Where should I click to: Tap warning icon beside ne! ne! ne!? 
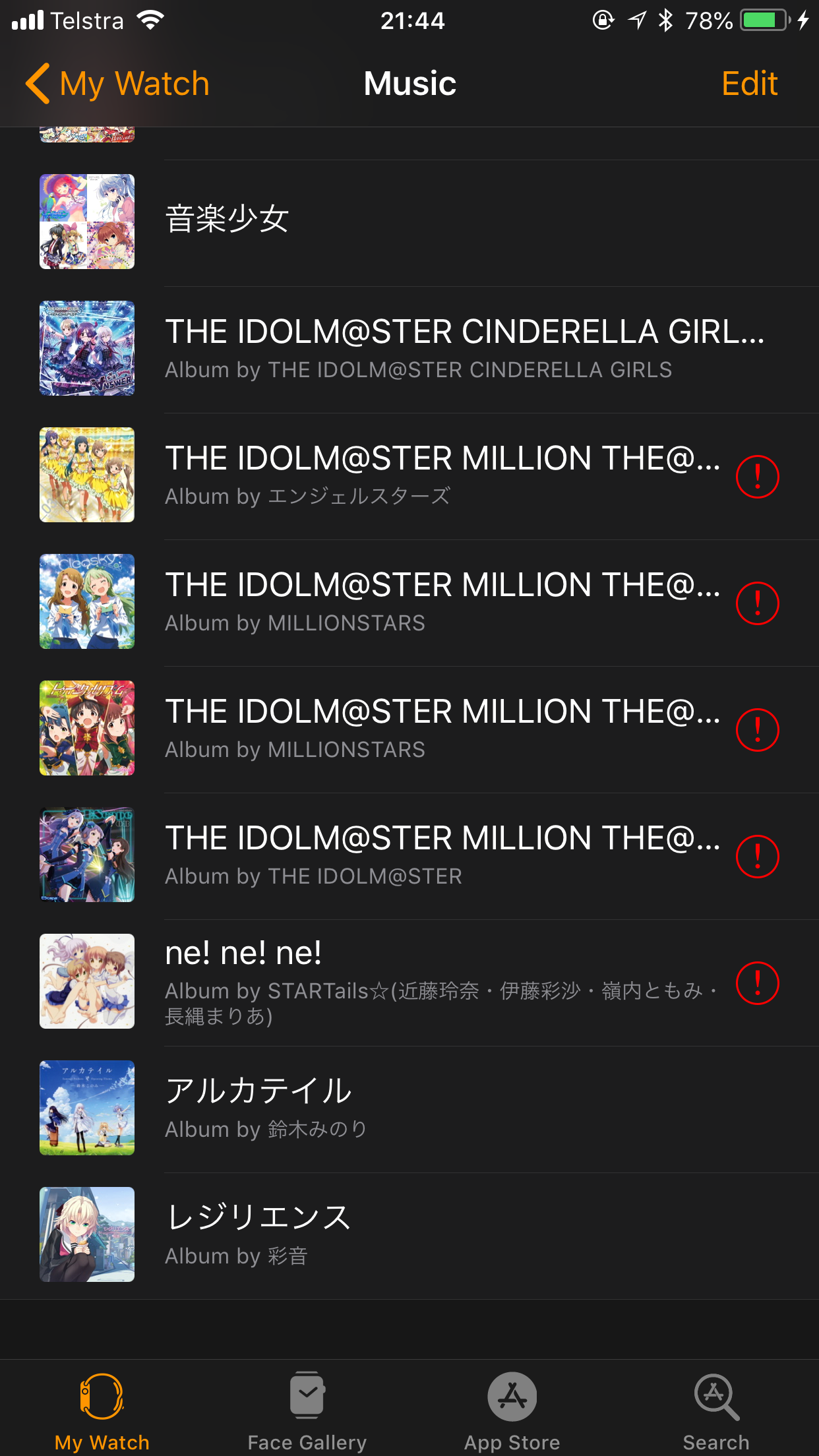pos(758,983)
